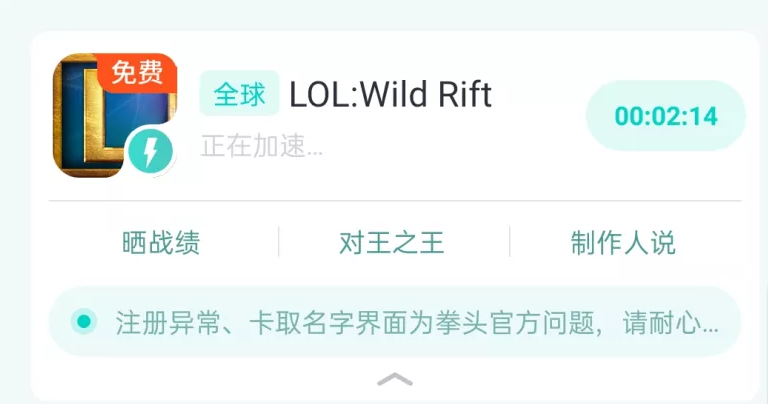Open 对王之王 section

coord(392,243)
